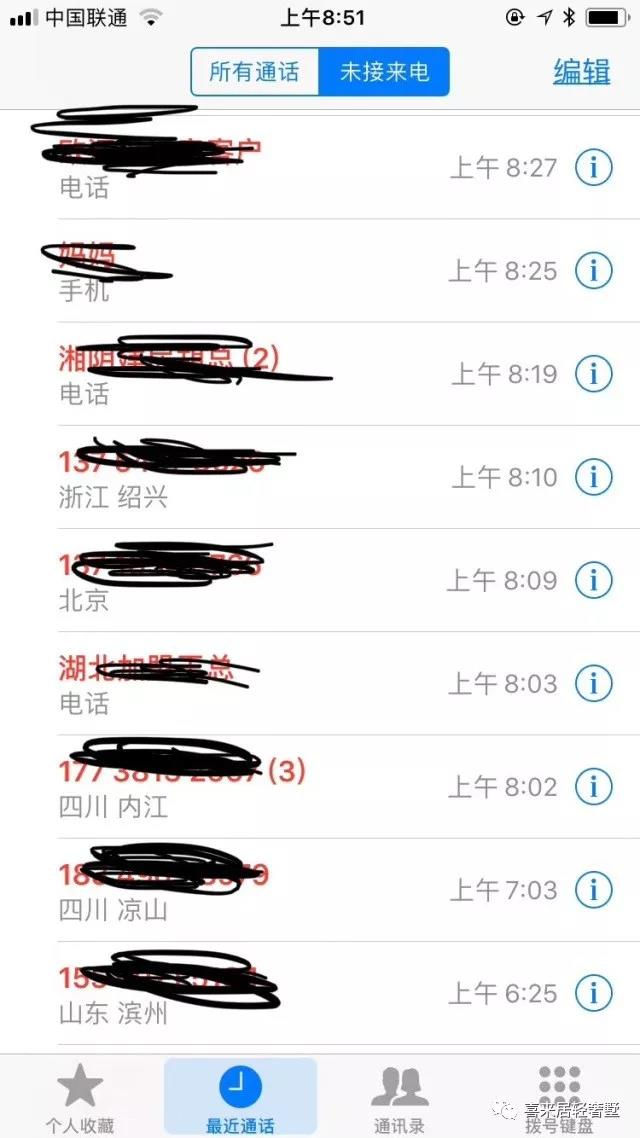Open the 最近通话 tab
Viewport: 640px width, 1138px height.
tap(240, 1097)
